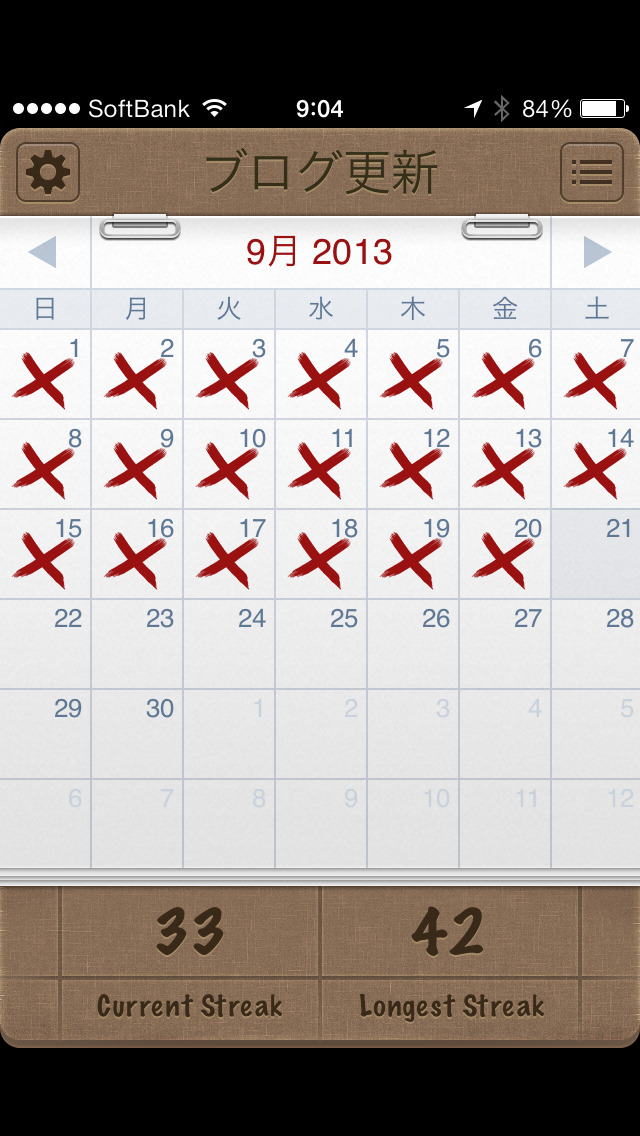Mark September 22 on the calendar
The image size is (640, 1136).
(x=45, y=645)
